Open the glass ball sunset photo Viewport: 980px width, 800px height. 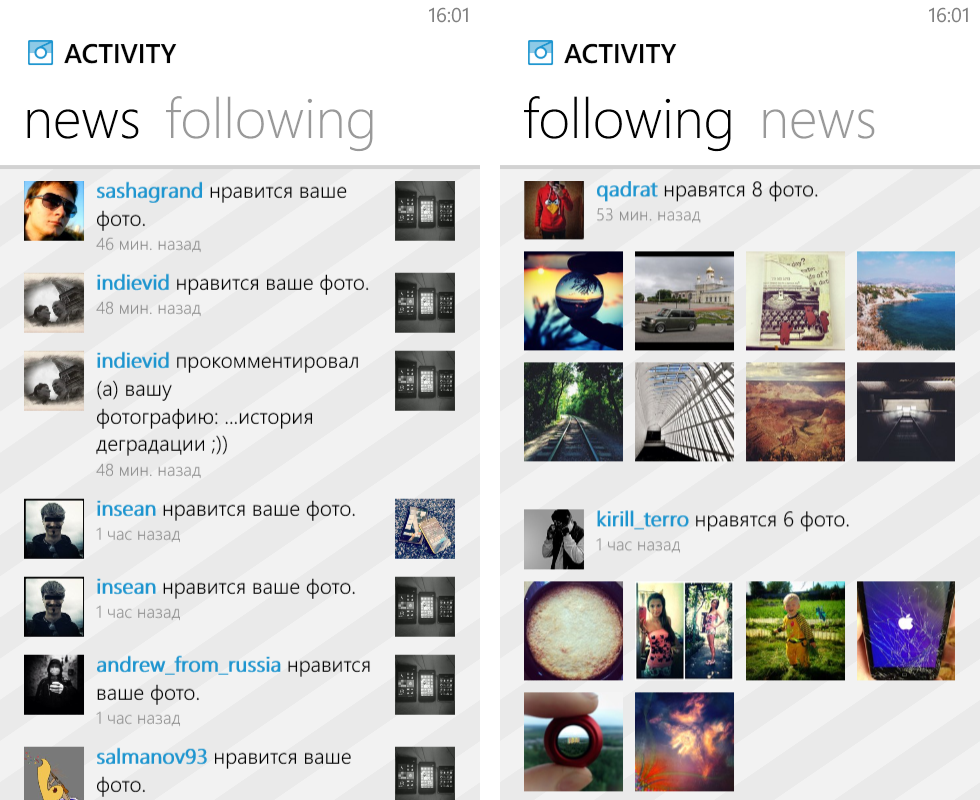pyautogui.click(x=573, y=301)
